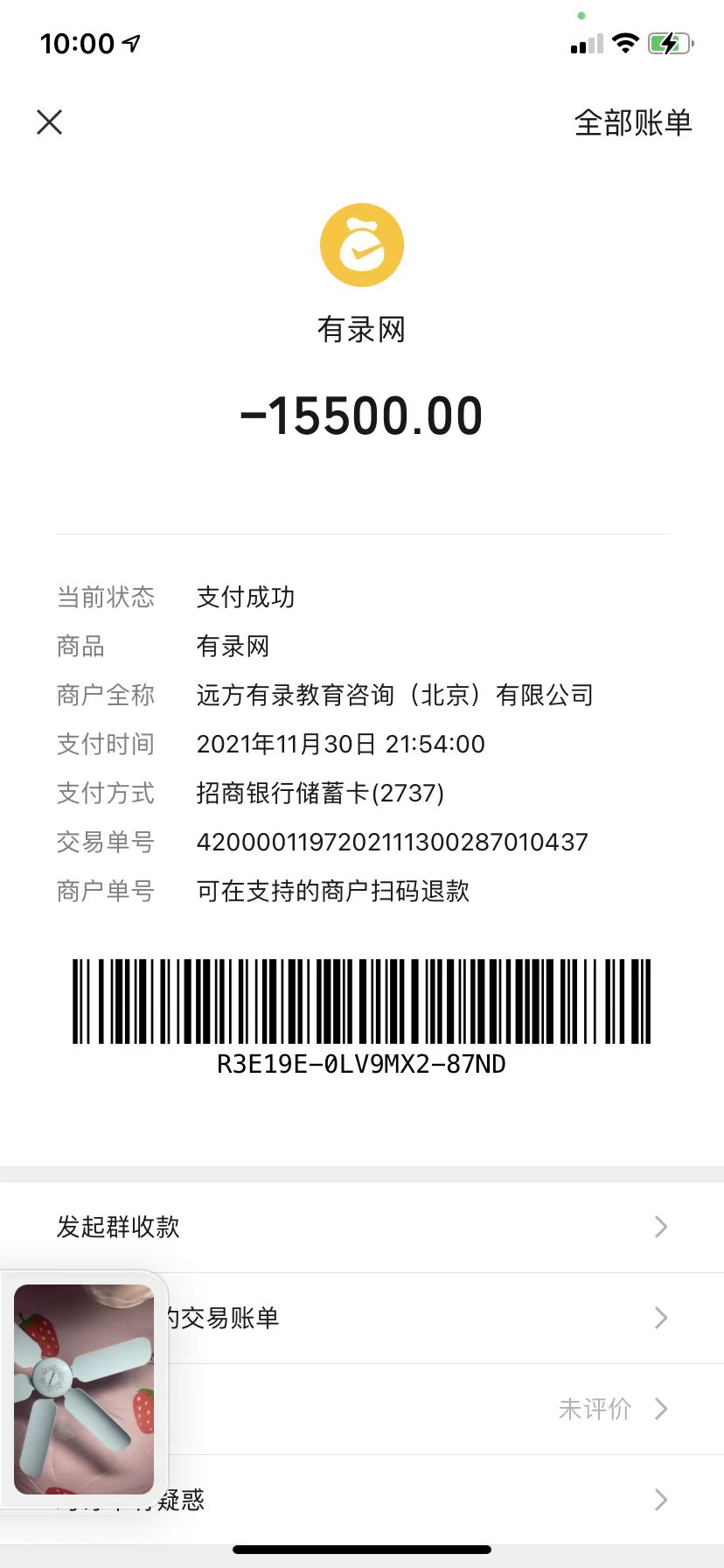Screen dimensions: 724x1568
Task: Close the payment detail page
Action: 50,122
